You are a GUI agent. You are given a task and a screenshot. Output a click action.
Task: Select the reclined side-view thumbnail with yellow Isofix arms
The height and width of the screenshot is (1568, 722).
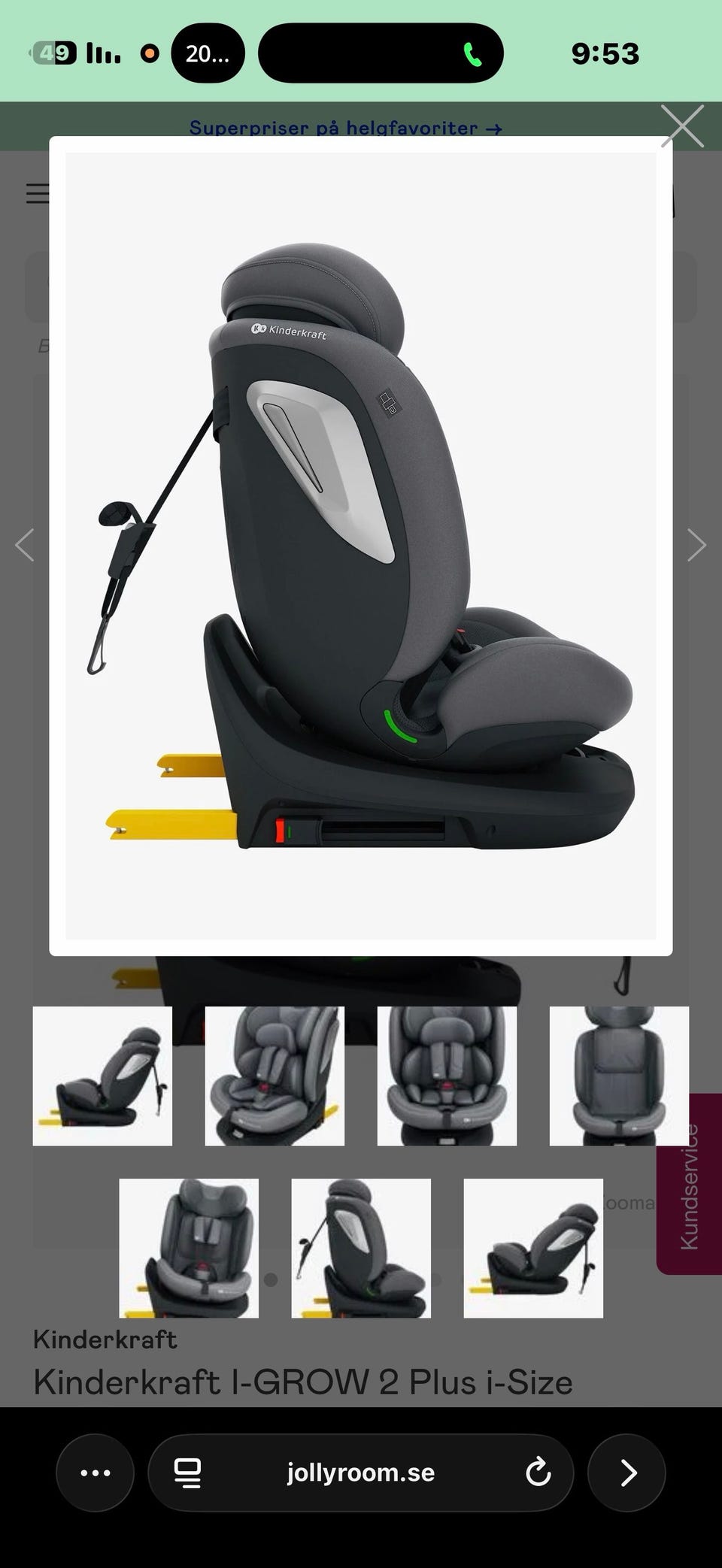coord(102,1076)
